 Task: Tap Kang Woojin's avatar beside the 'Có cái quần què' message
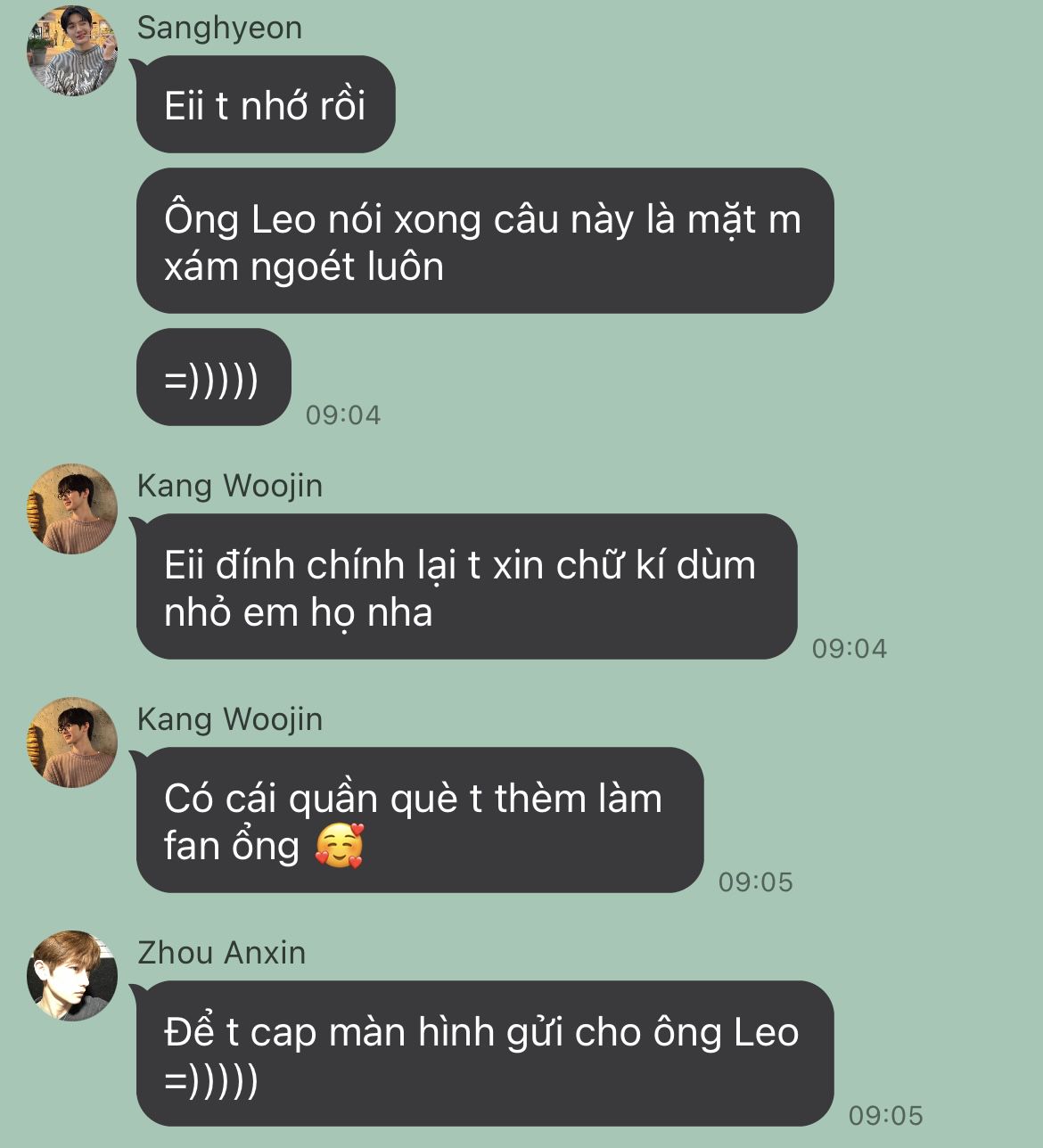(x=72, y=742)
